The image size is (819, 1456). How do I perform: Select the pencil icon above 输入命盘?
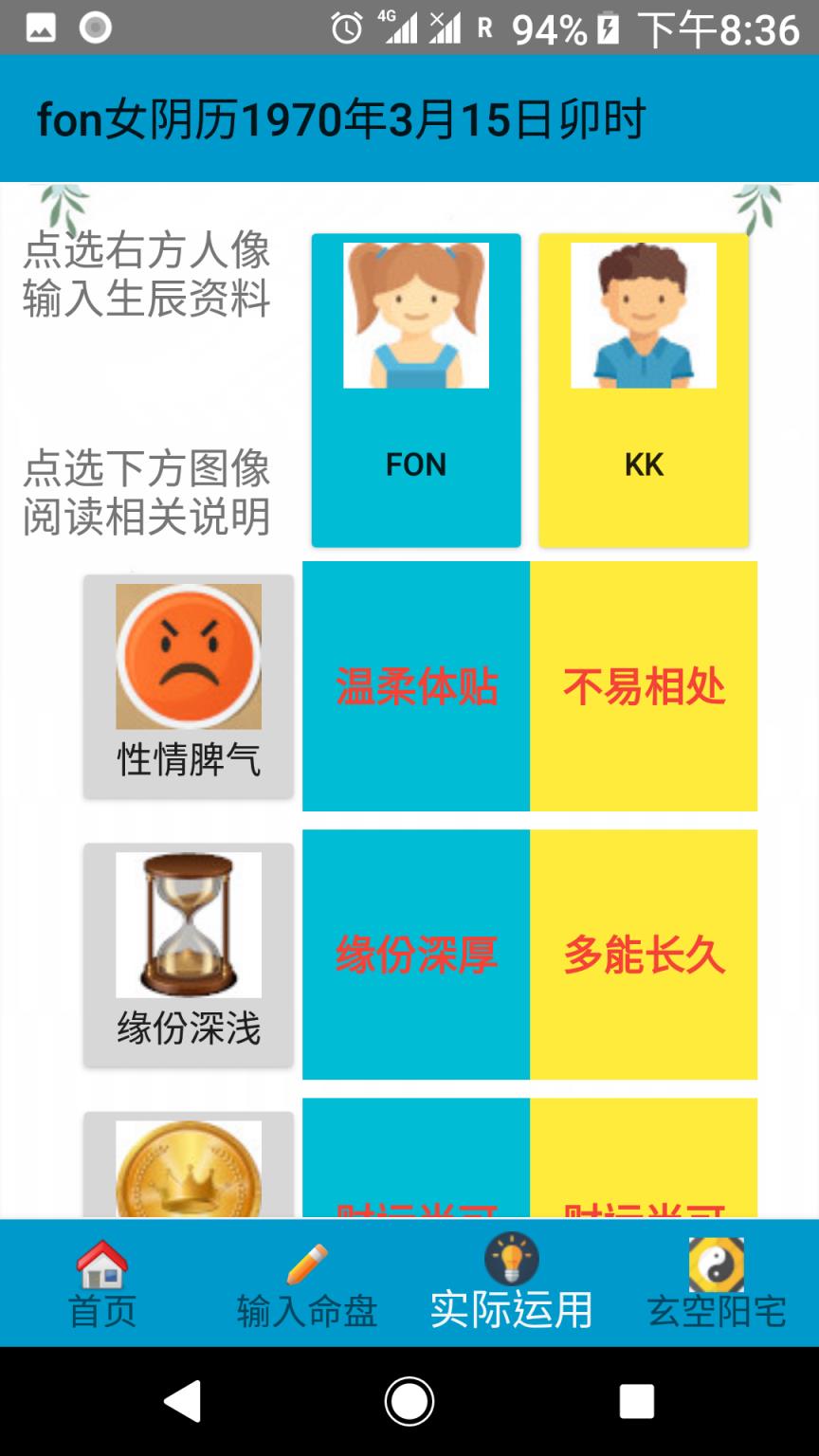tap(305, 1263)
